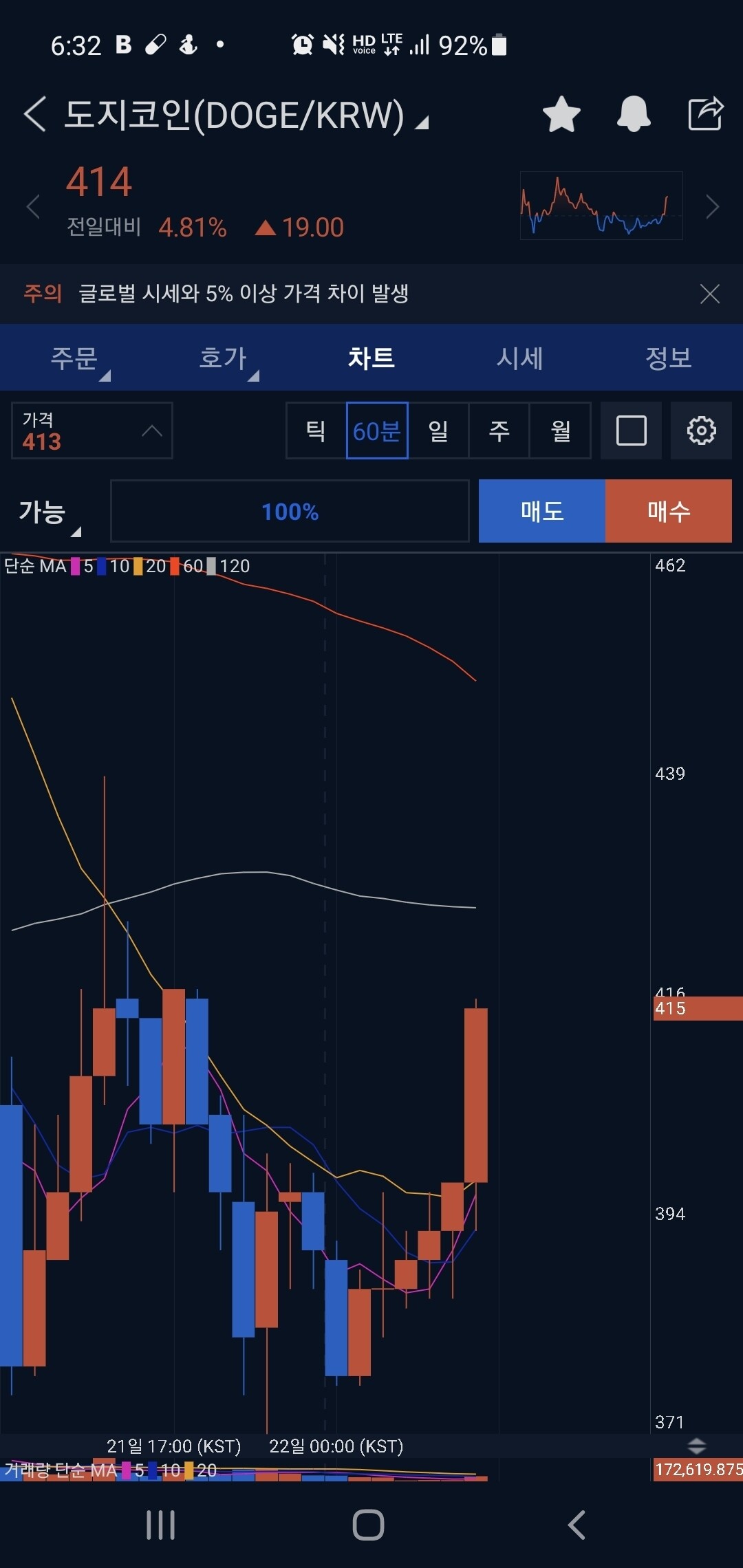This screenshot has height=1568, width=743.
Task: Open chart settings gear
Action: point(701,431)
